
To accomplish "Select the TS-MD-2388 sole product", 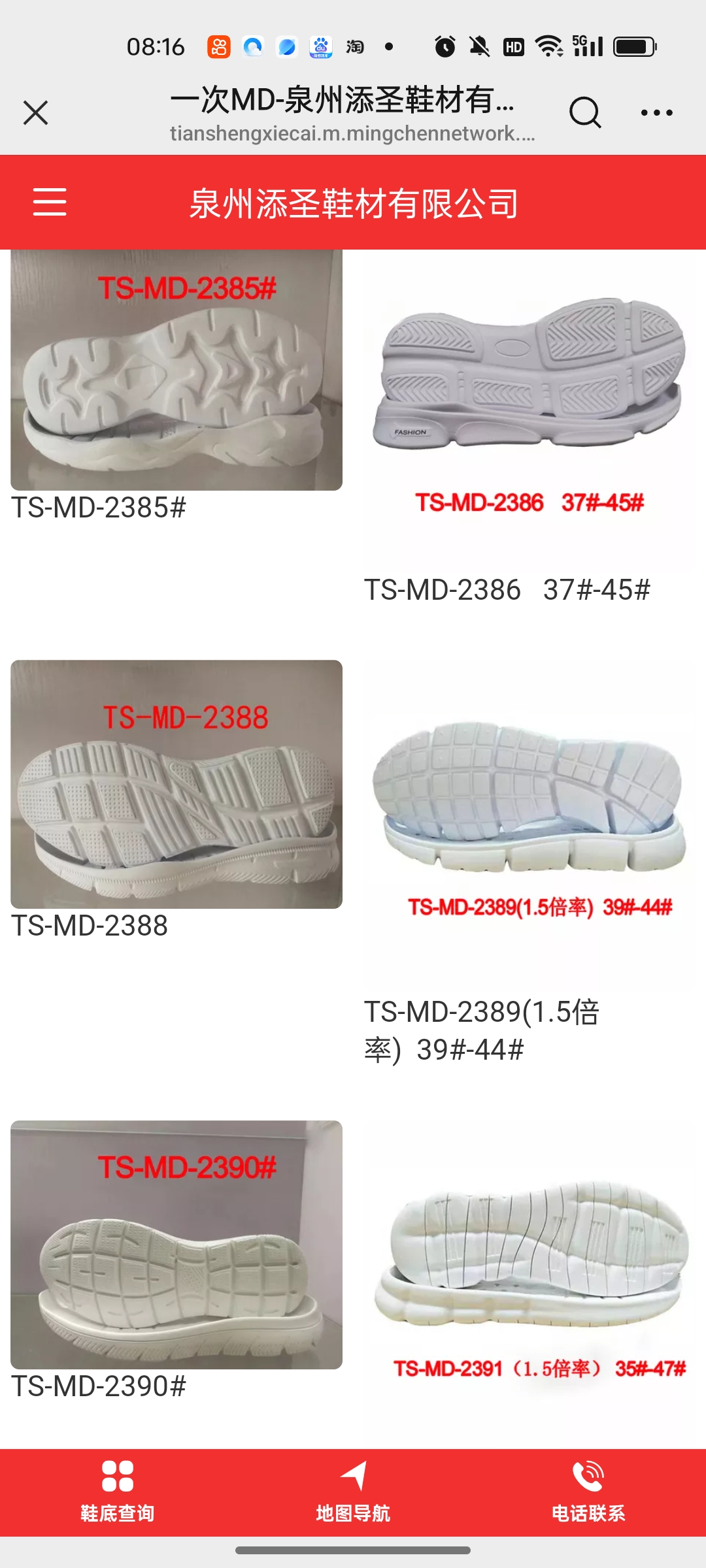I will point(176,784).
